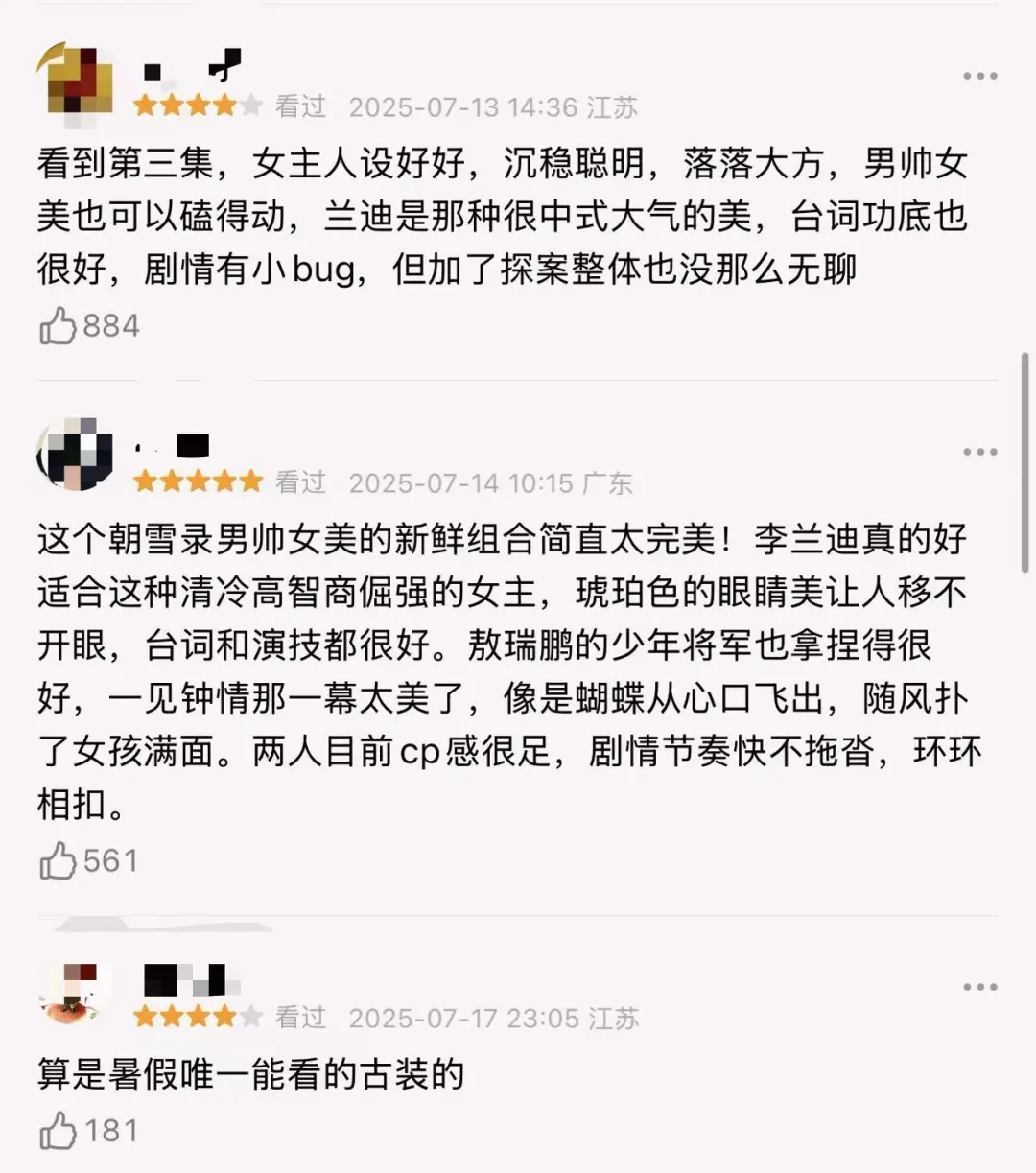Open the more options menu on the first review
The width and height of the screenshot is (1036, 1173).
[x=977, y=76]
